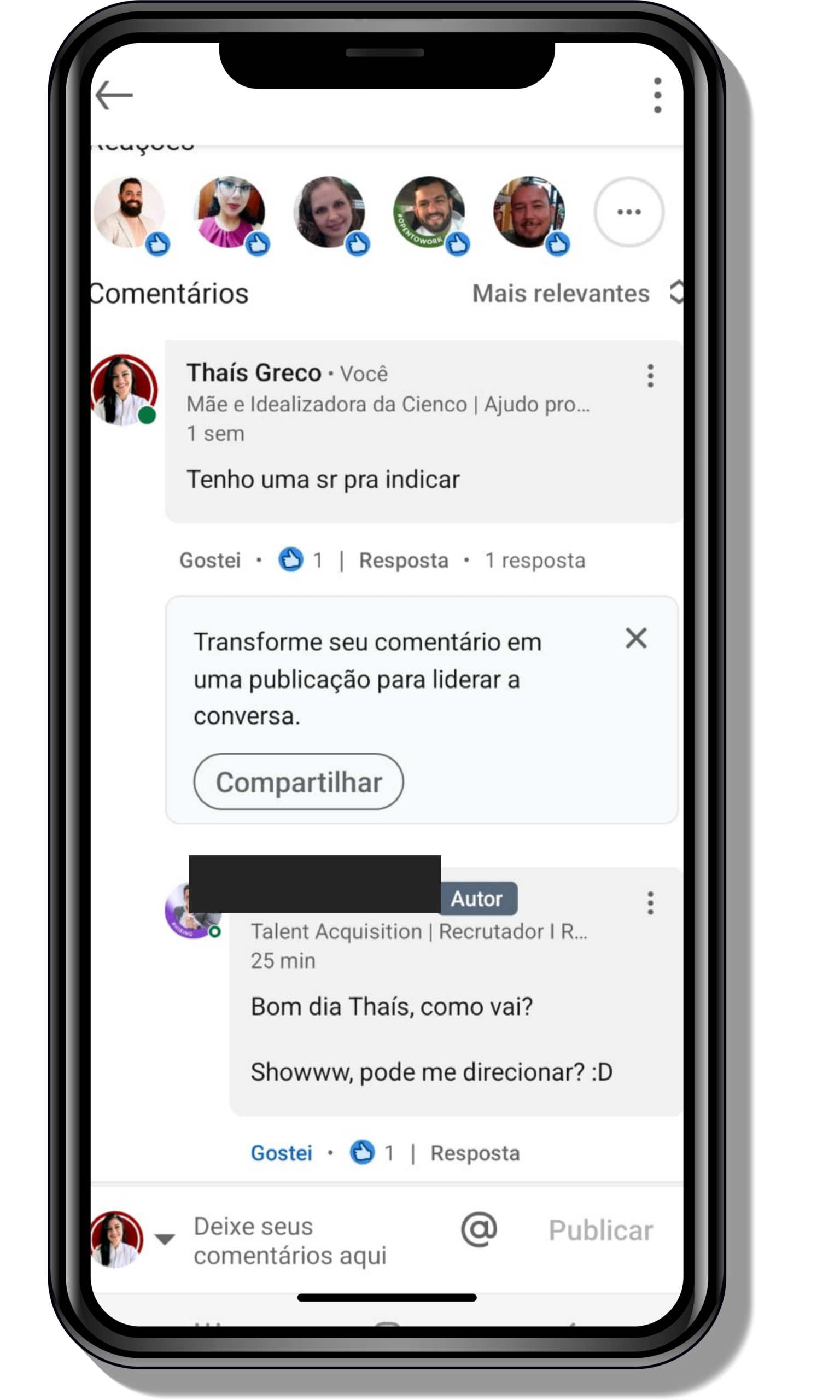Viewport: 840px width, 1400px height.
Task: Tap Publicar to post the comment
Action: click(600, 1230)
